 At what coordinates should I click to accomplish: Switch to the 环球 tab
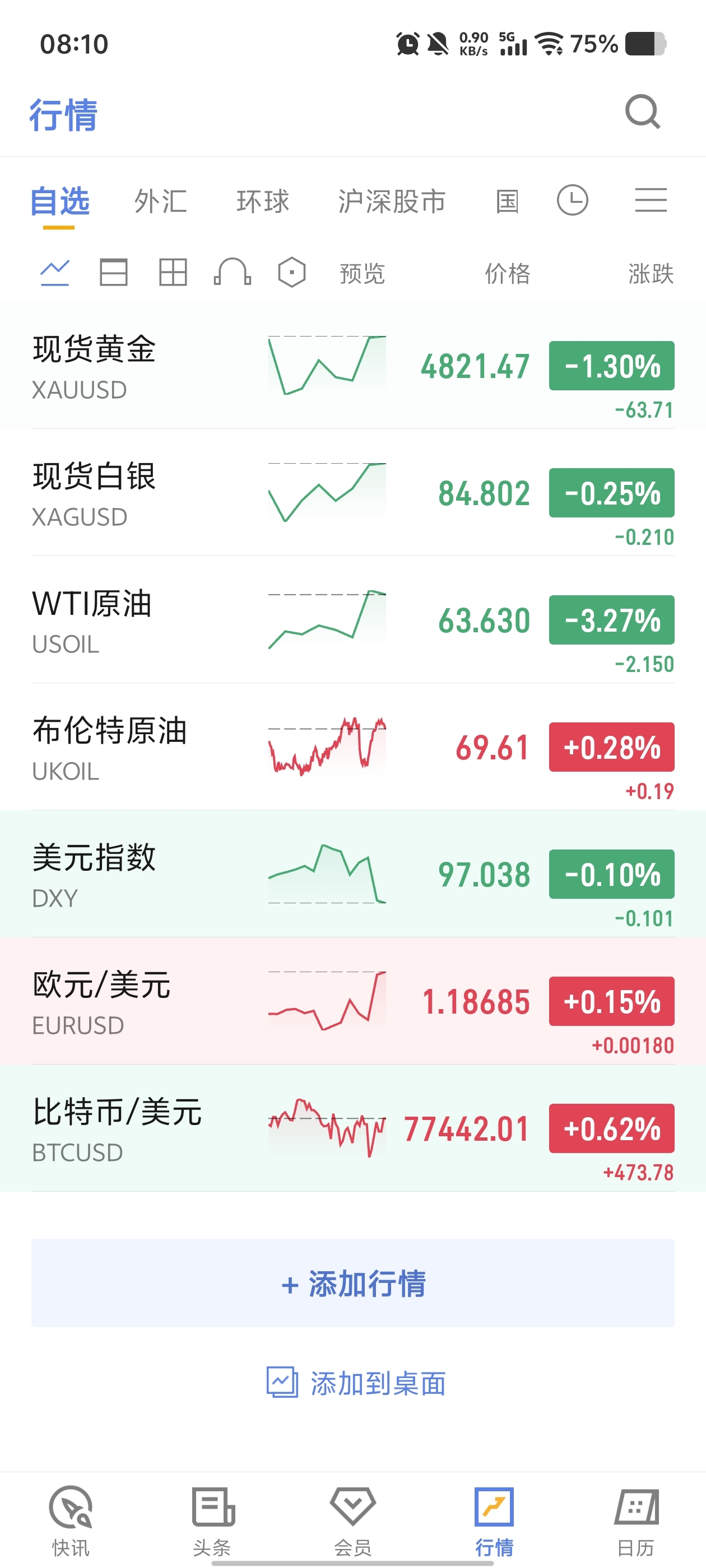263,202
